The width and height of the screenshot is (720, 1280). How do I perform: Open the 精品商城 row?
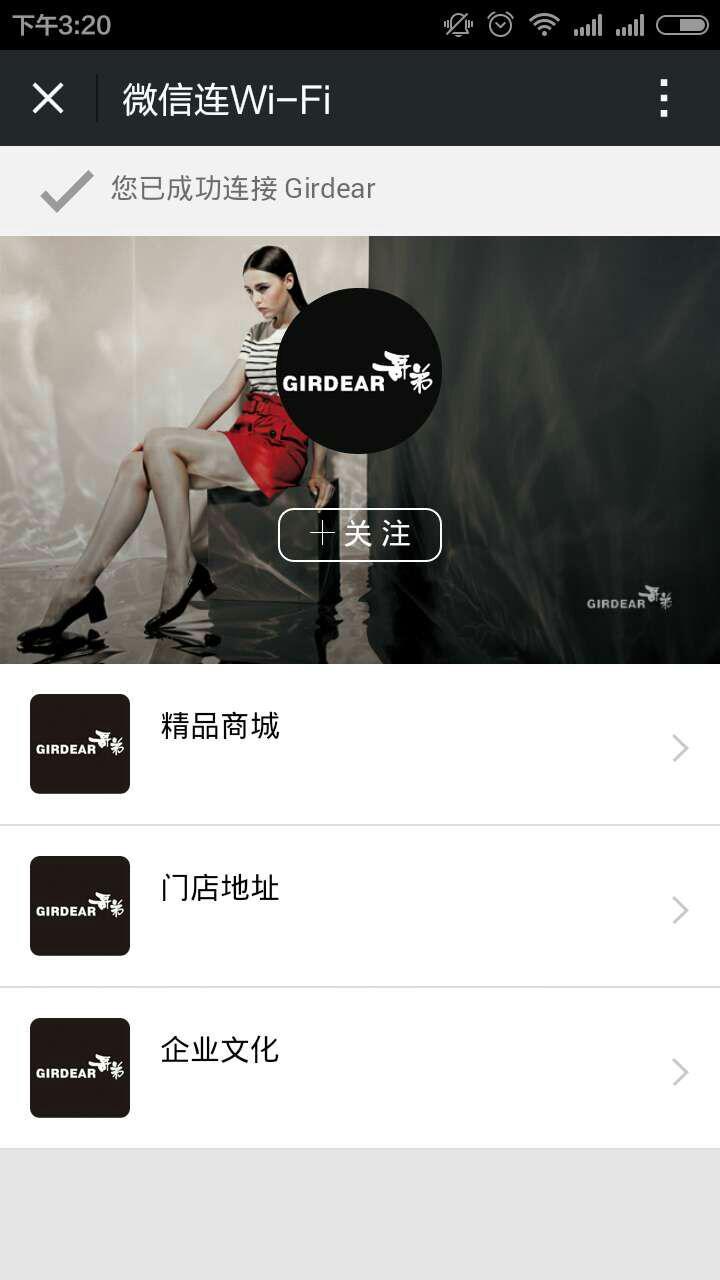click(x=360, y=745)
